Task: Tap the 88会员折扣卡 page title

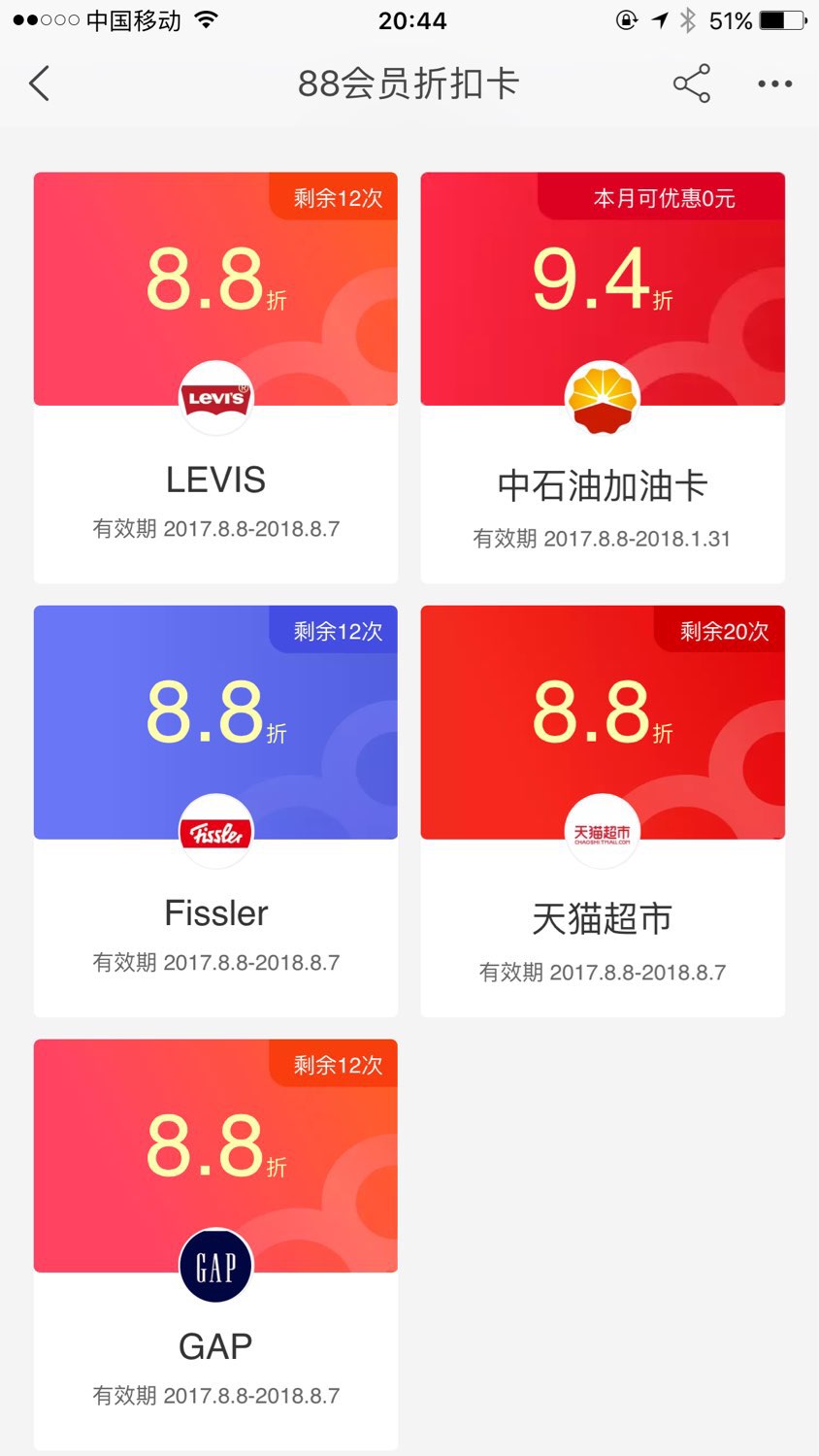Action: pos(409,83)
